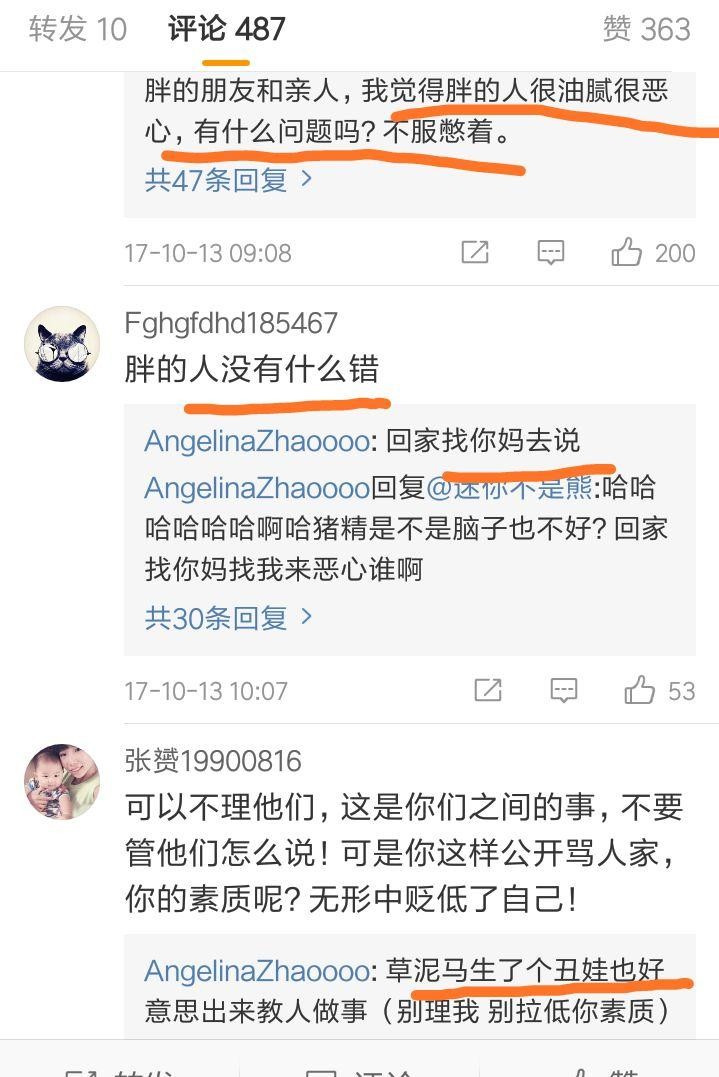Expand 共47条回复 replies

pos(229,180)
